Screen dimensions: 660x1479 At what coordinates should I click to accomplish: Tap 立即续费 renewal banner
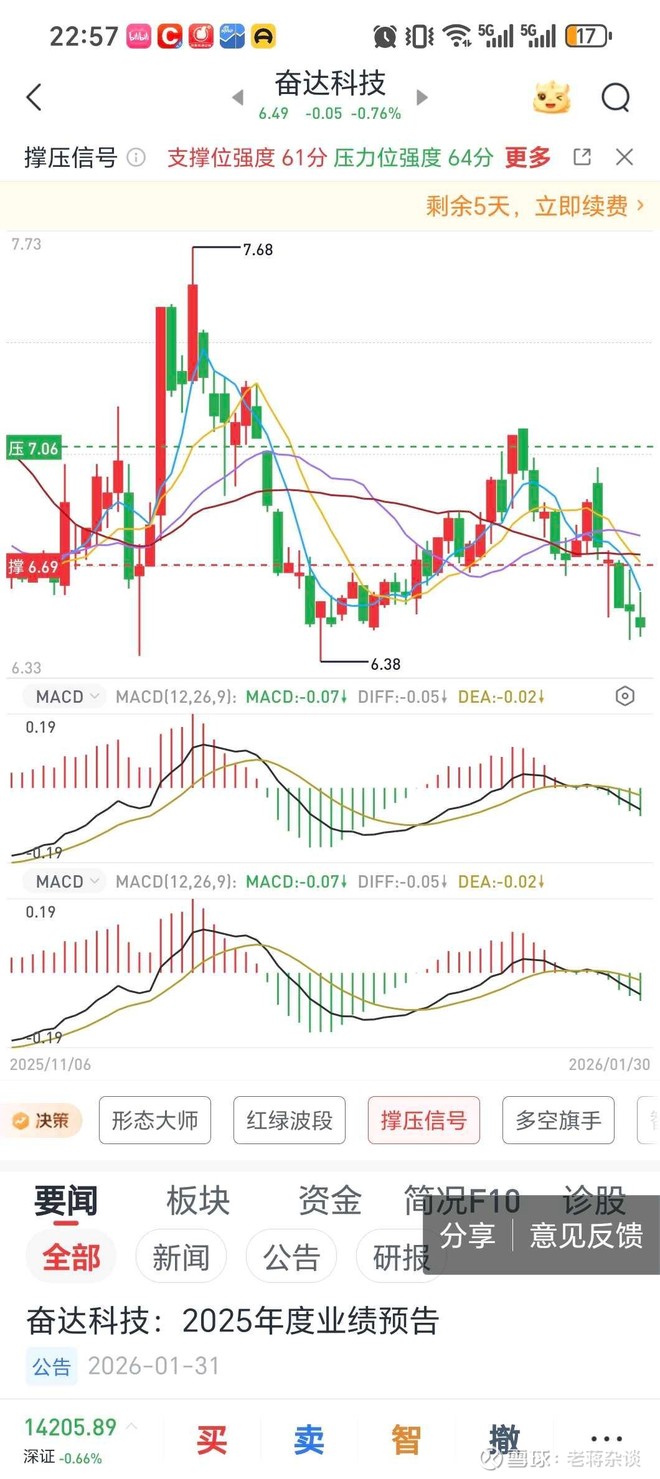(535, 206)
